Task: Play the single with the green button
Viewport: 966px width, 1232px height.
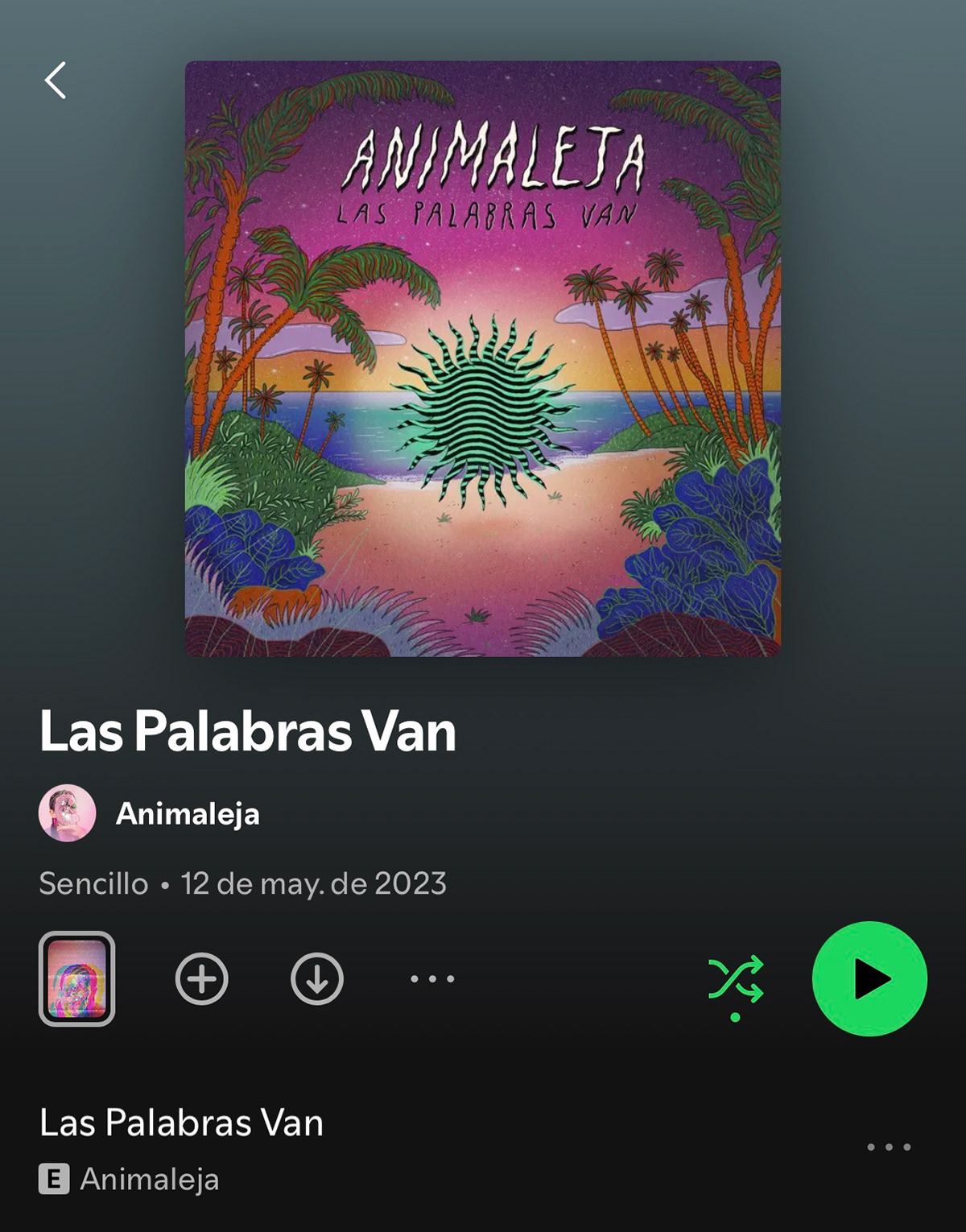Action: click(869, 978)
